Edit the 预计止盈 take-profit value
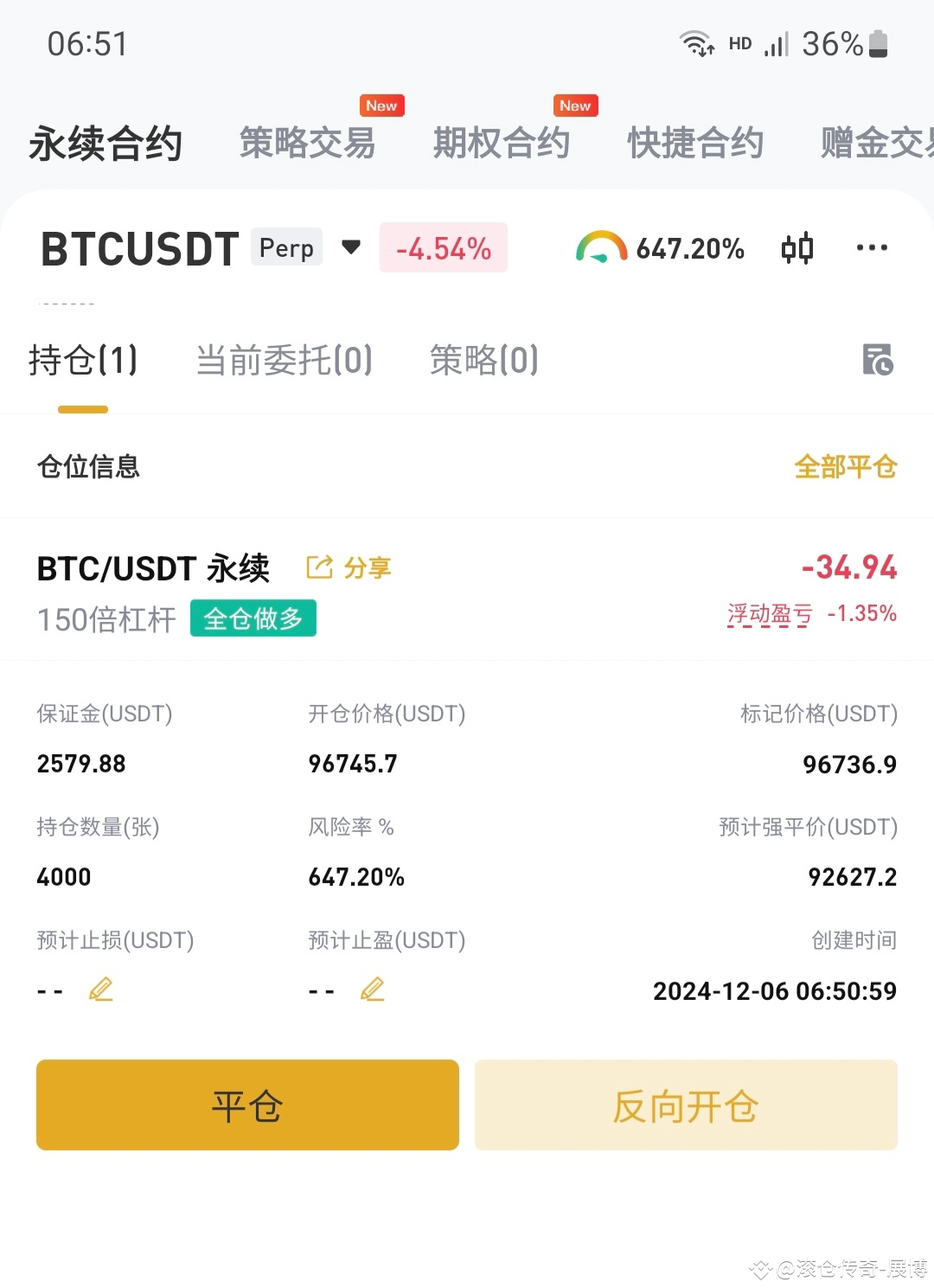The width and height of the screenshot is (934, 1288). pyautogui.click(x=373, y=990)
